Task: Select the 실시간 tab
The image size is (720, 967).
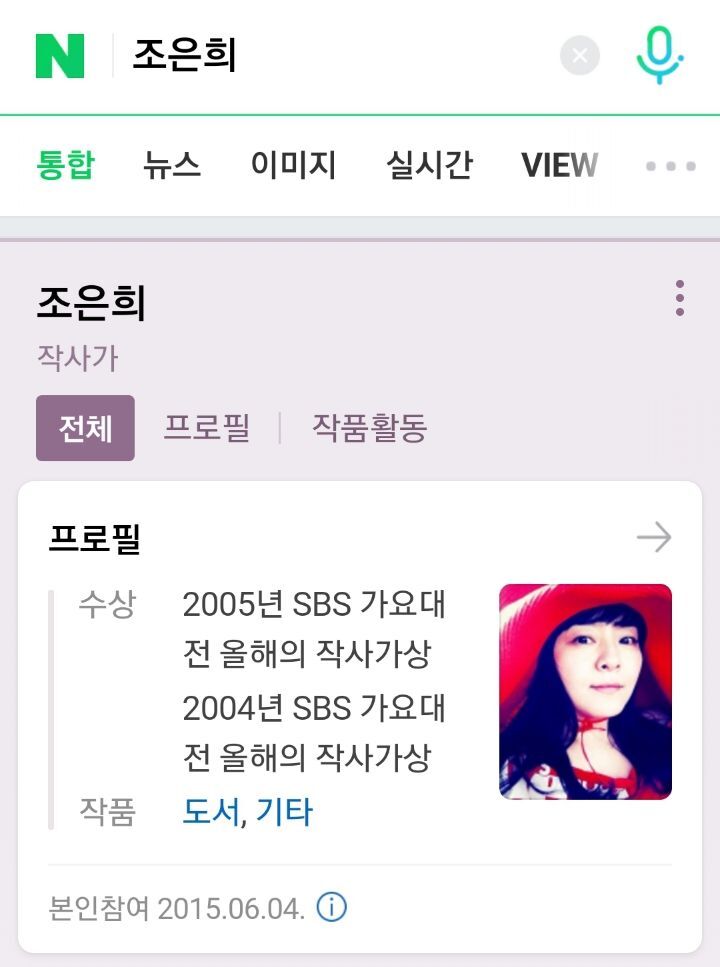Action: click(x=428, y=166)
